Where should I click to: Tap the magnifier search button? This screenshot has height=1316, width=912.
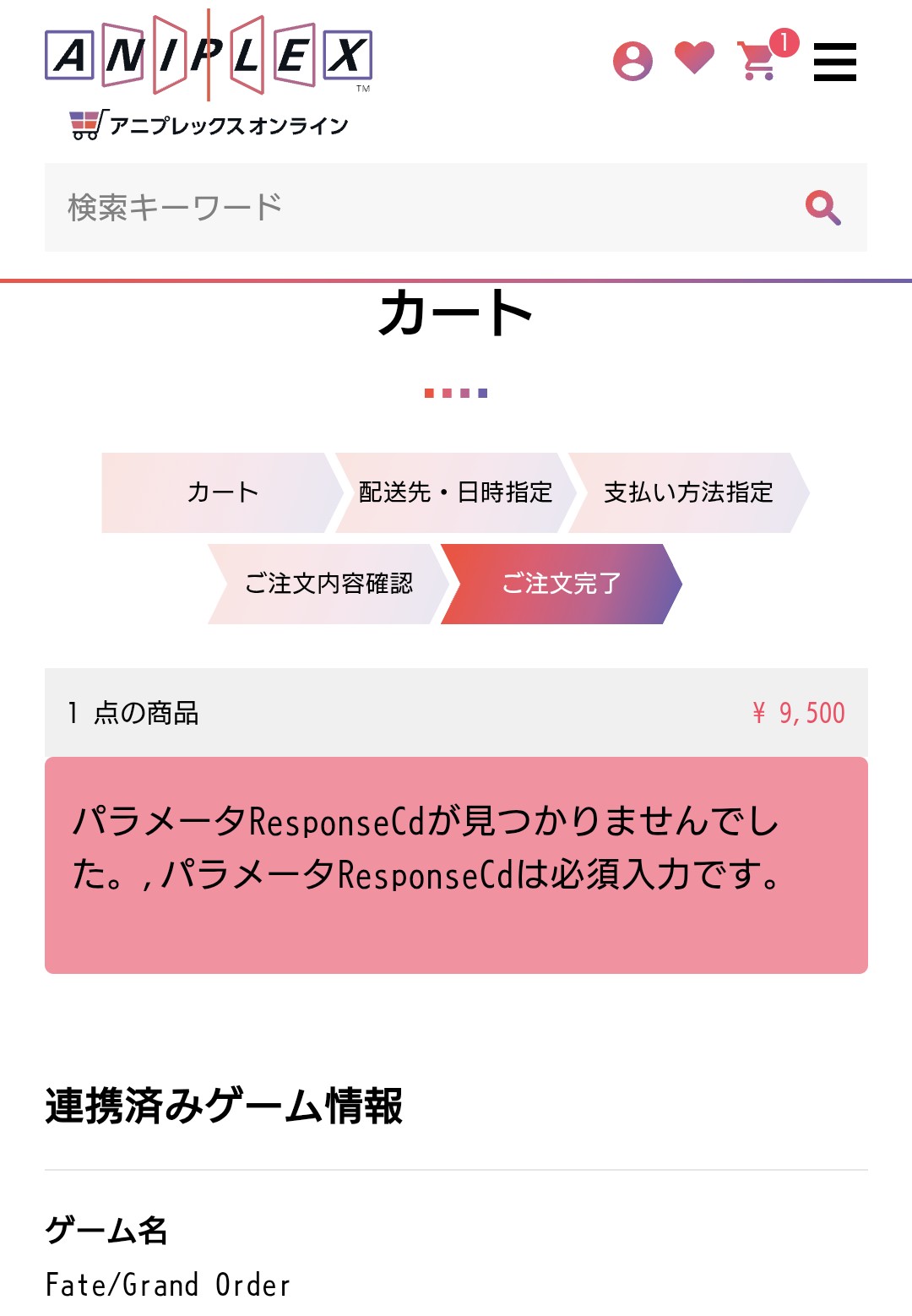[822, 207]
